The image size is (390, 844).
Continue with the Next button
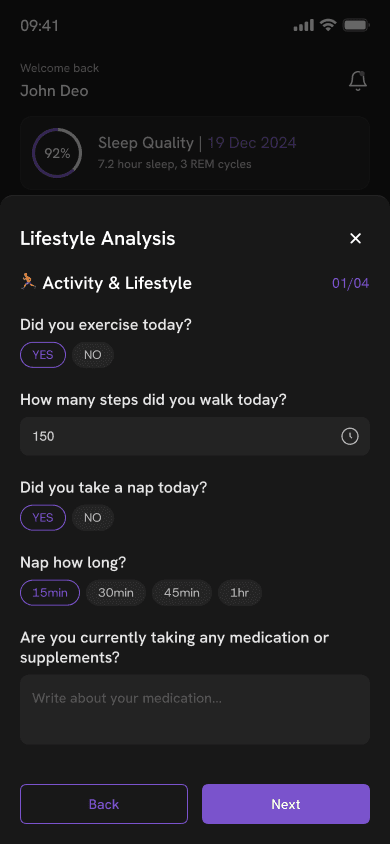pos(286,804)
